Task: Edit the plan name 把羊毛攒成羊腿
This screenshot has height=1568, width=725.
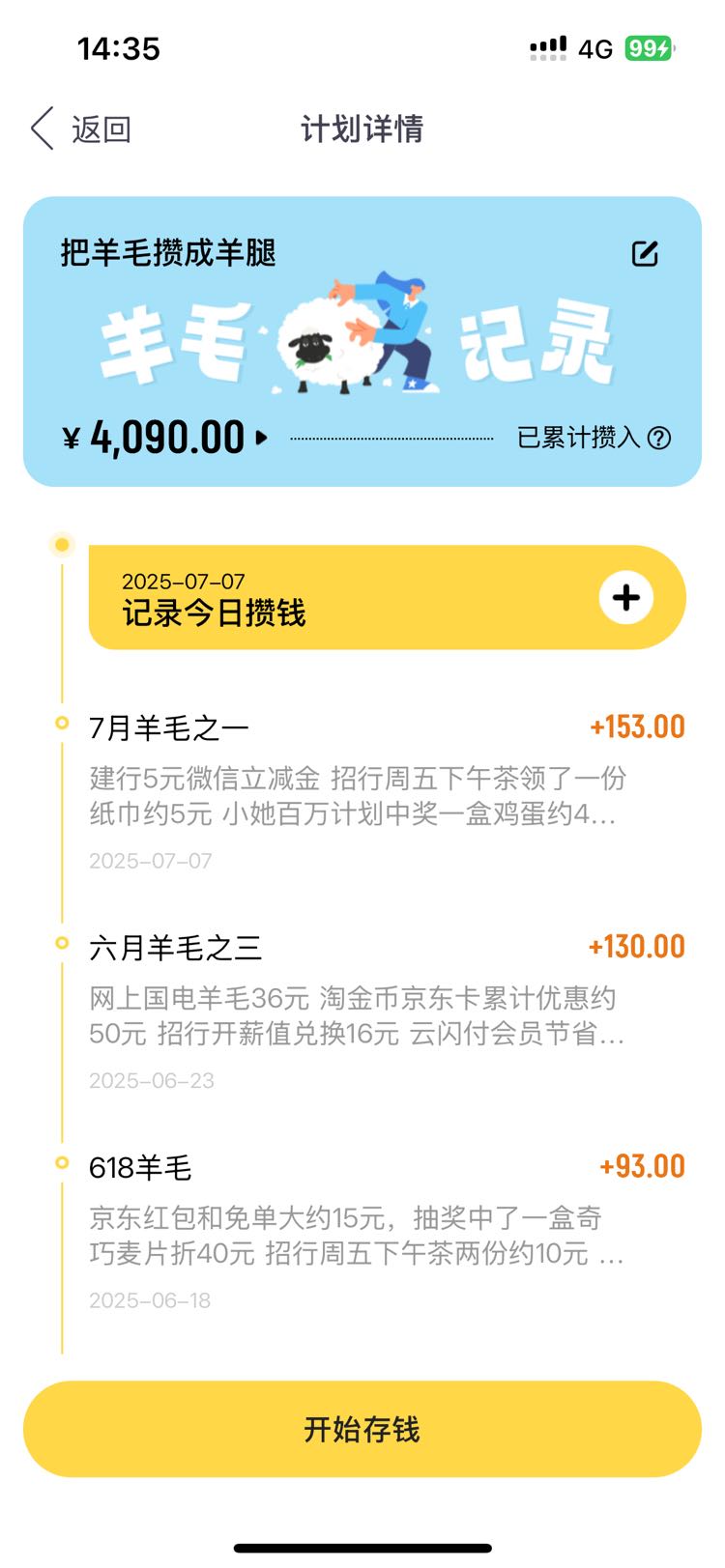Action: pos(645,253)
